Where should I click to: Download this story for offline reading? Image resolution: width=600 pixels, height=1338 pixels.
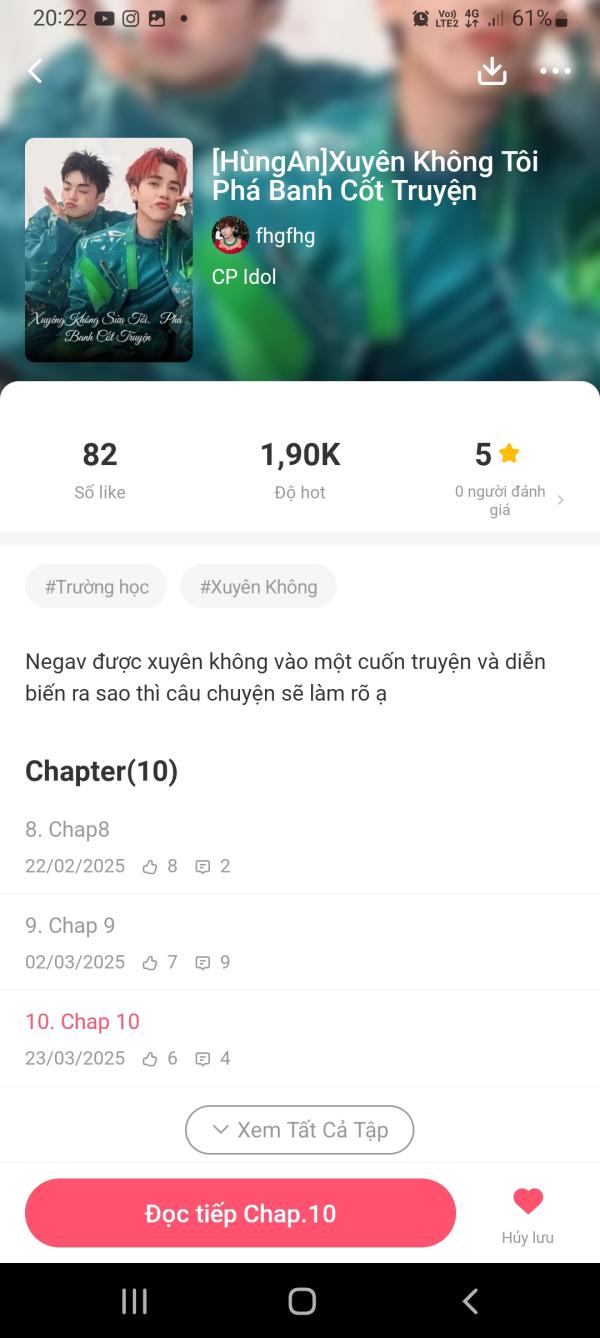coord(492,71)
